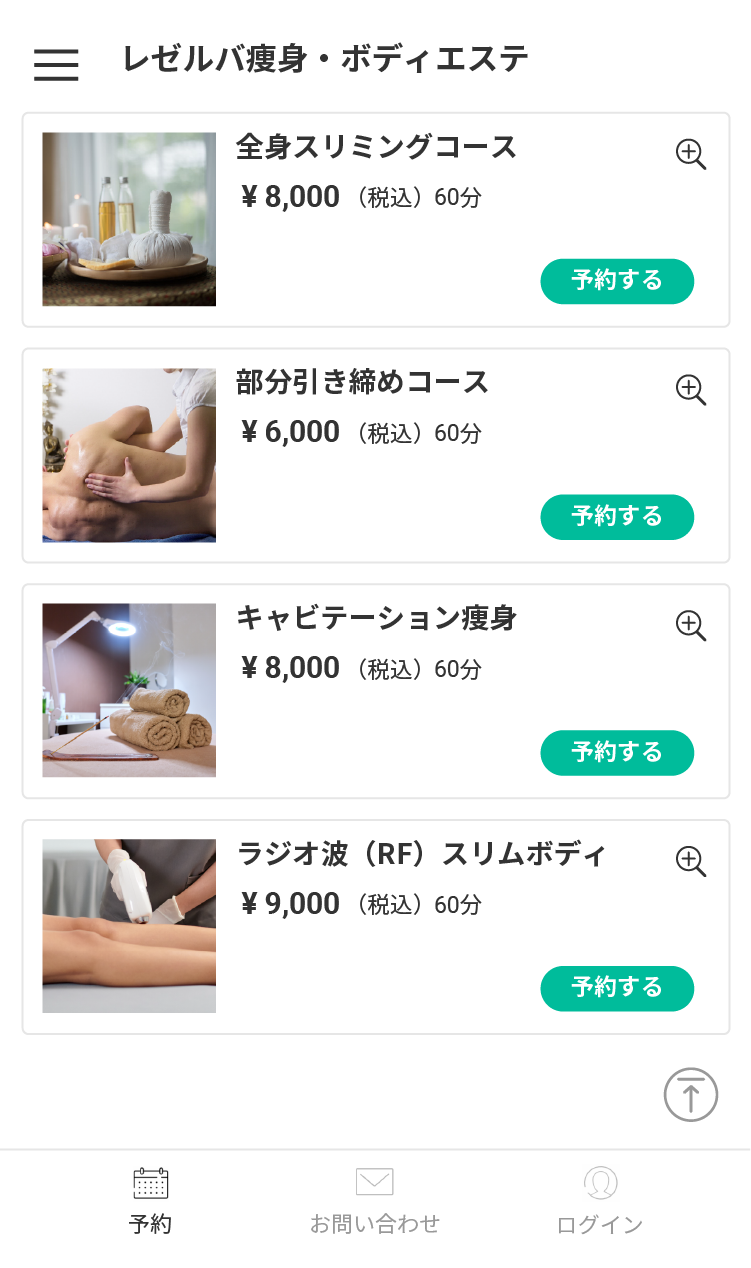Open magnifier for 部分引き締めコース
This screenshot has width=751, height=1268.
pos(691,390)
